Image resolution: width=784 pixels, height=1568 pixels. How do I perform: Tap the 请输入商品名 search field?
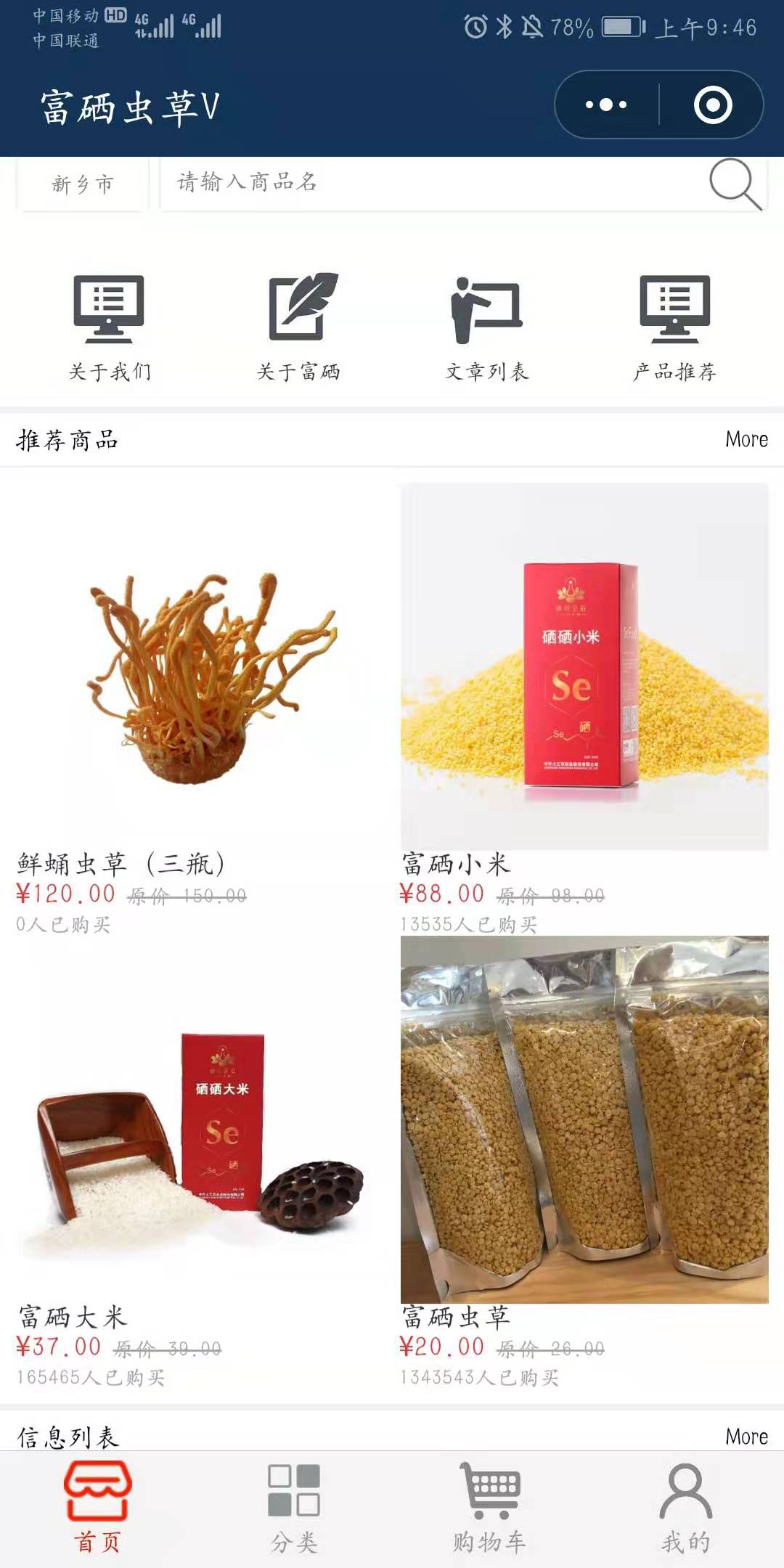(428, 183)
